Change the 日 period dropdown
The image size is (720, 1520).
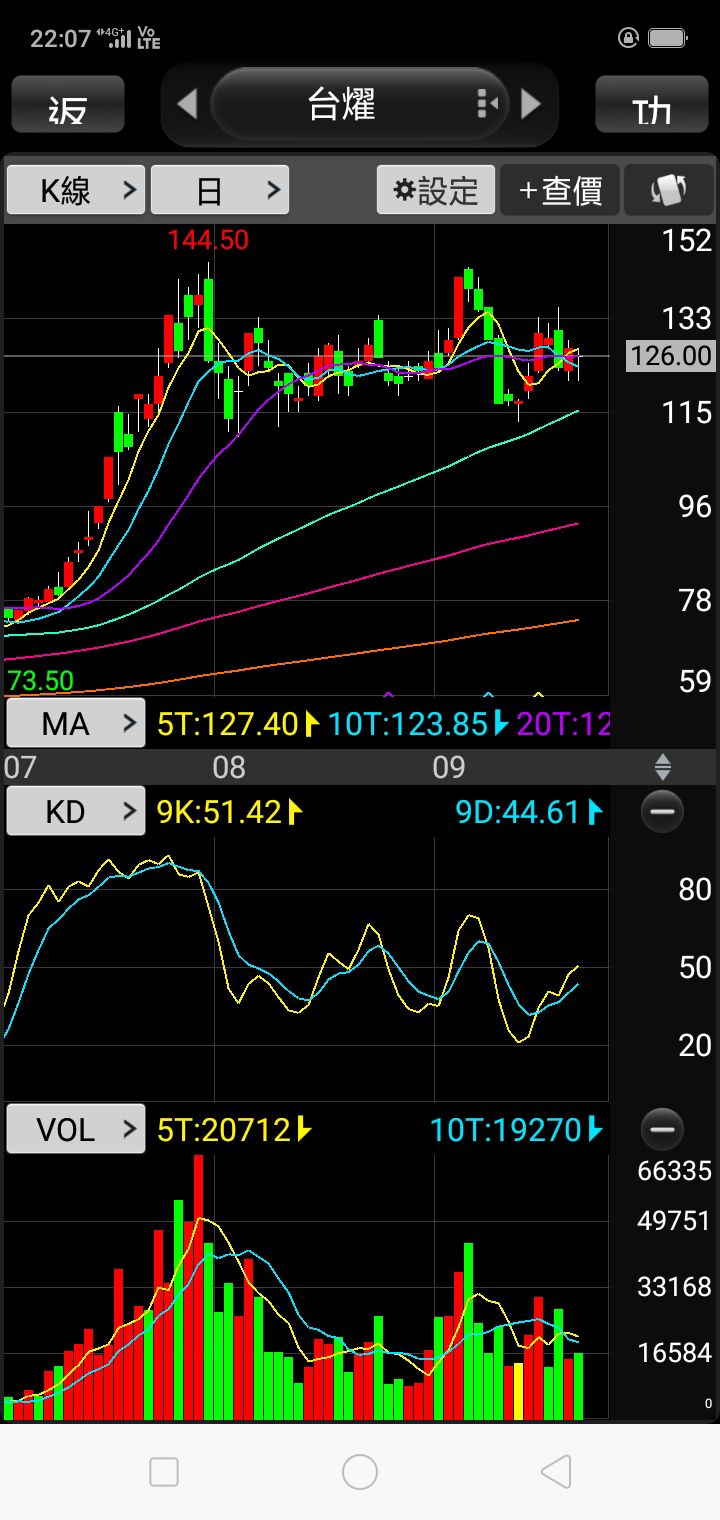click(x=220, y=190)
